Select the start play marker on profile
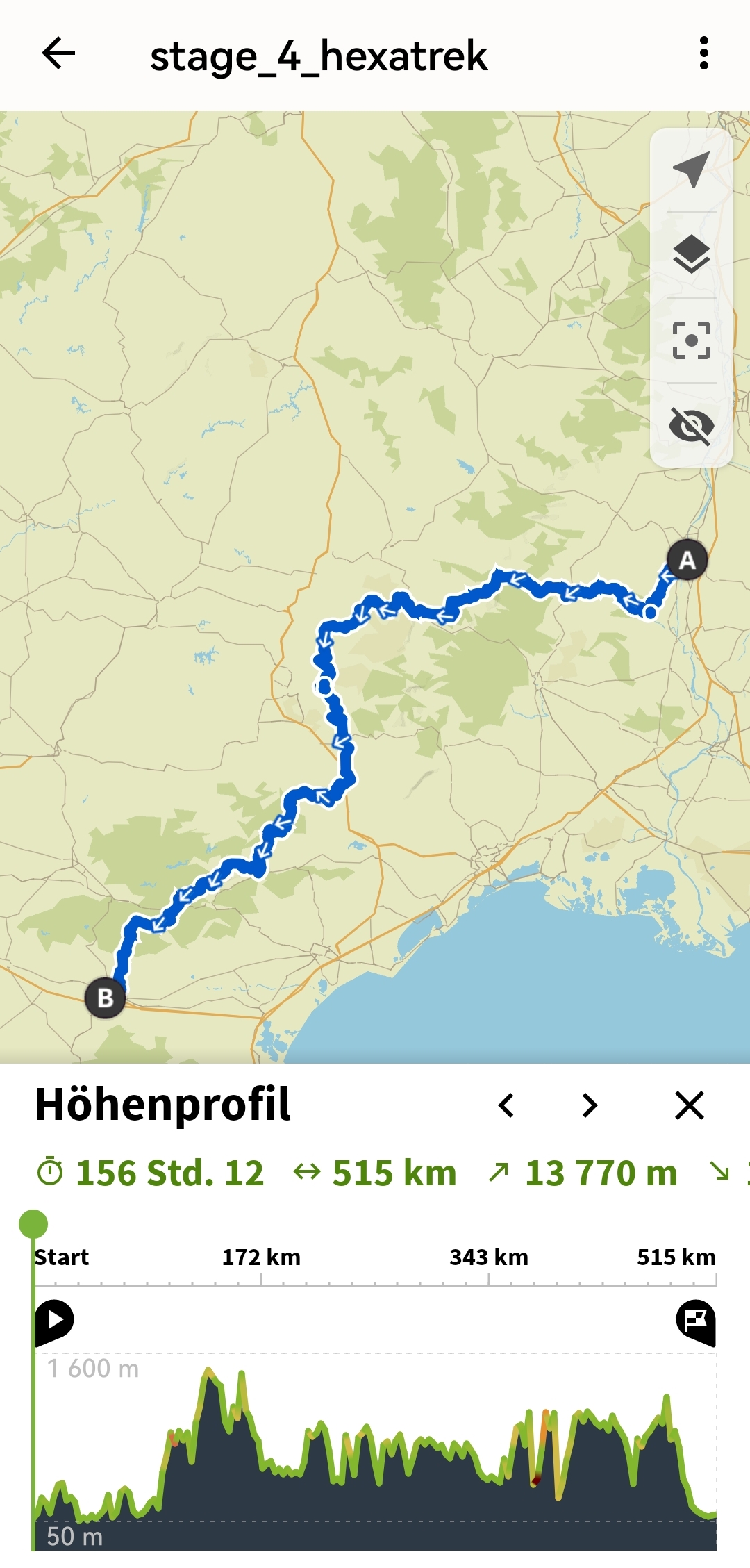This screenshot has height=1568, width=750. [54, 1321]
